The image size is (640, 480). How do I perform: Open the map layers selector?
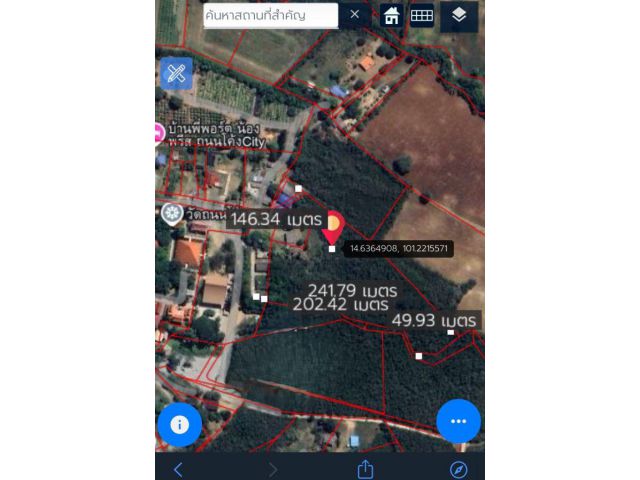(459, 16)
